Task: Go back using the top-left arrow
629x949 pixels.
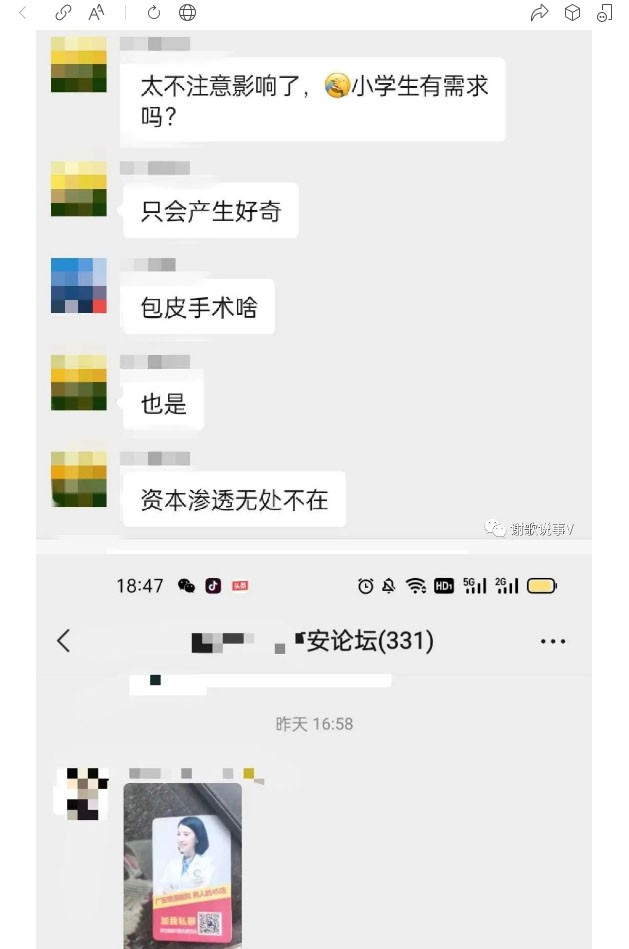Action: [23, 13]
